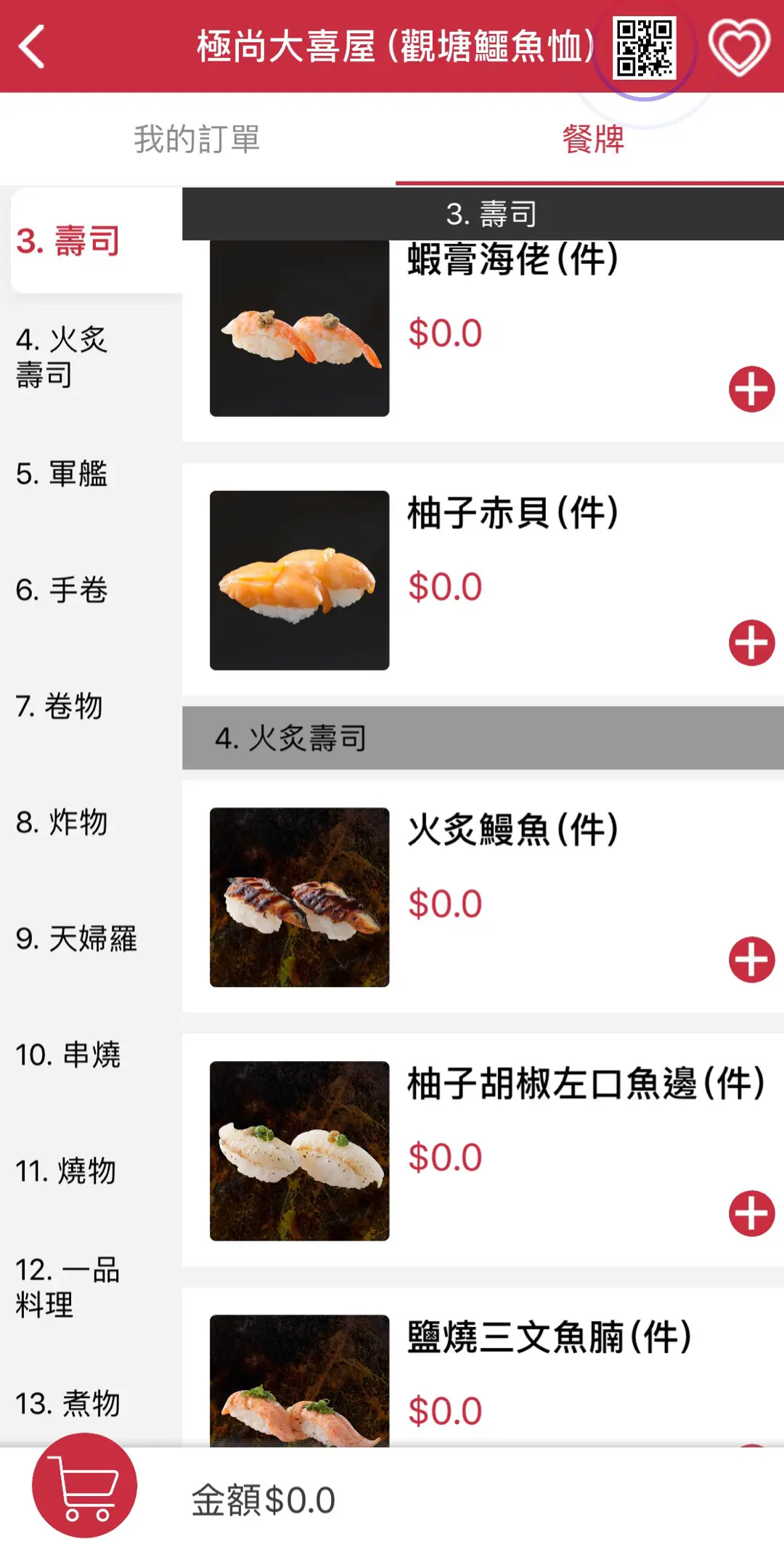The width and height of the screenshot is (784, 1544).
Task: Add 蝦膏海佬(件) to the order
Action: point(751,389)
